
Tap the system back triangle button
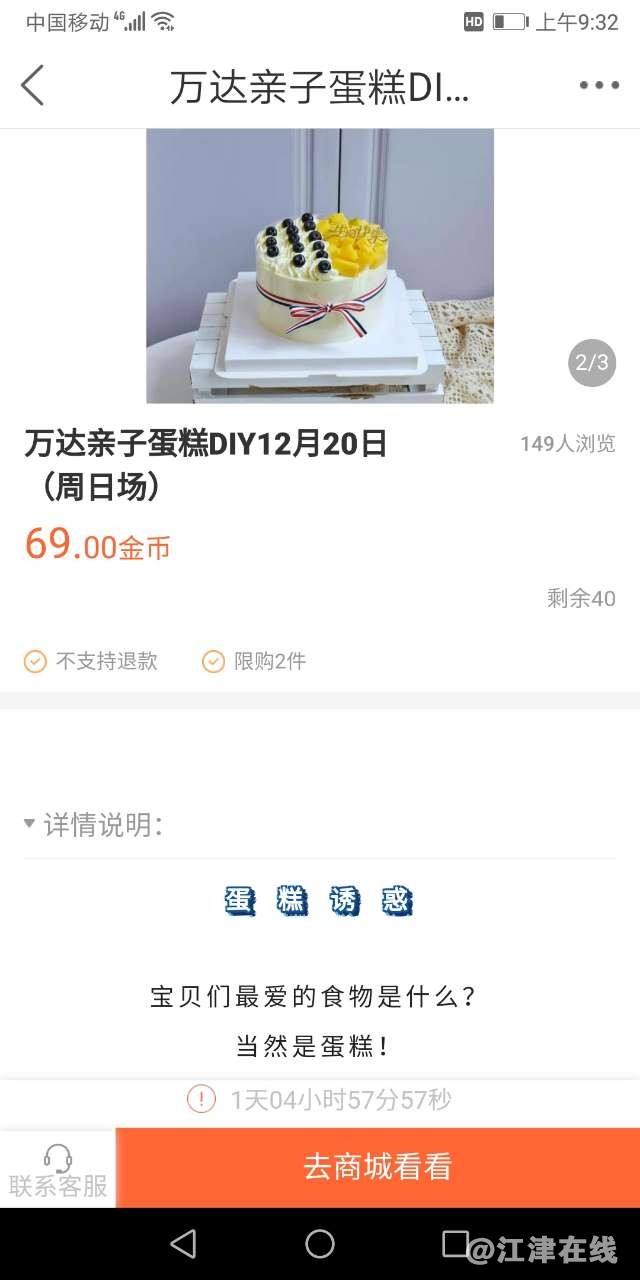point(183,1243)
